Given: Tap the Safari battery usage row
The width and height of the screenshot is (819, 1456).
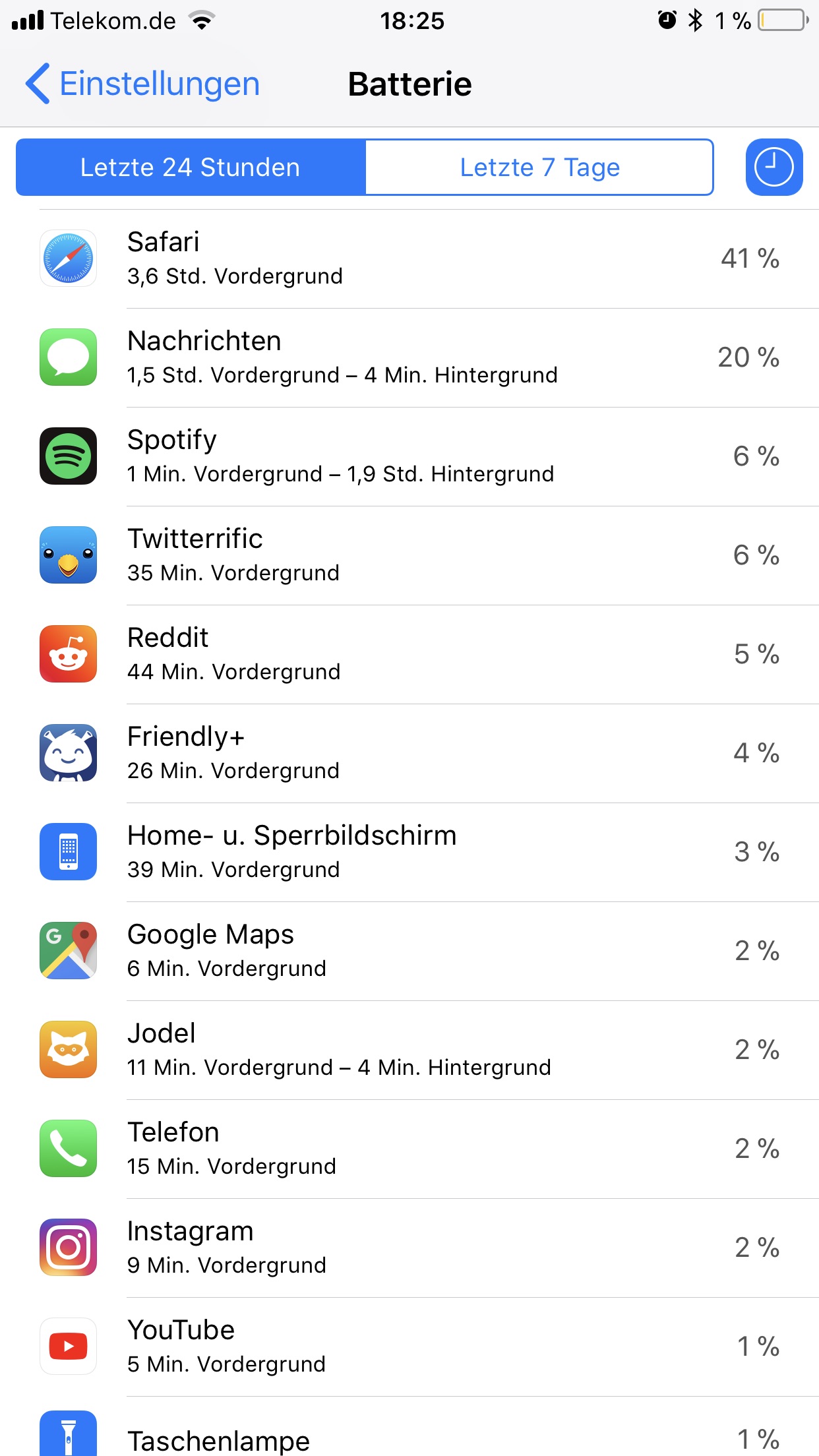Looking at the screenshot, I should [409, 258].
